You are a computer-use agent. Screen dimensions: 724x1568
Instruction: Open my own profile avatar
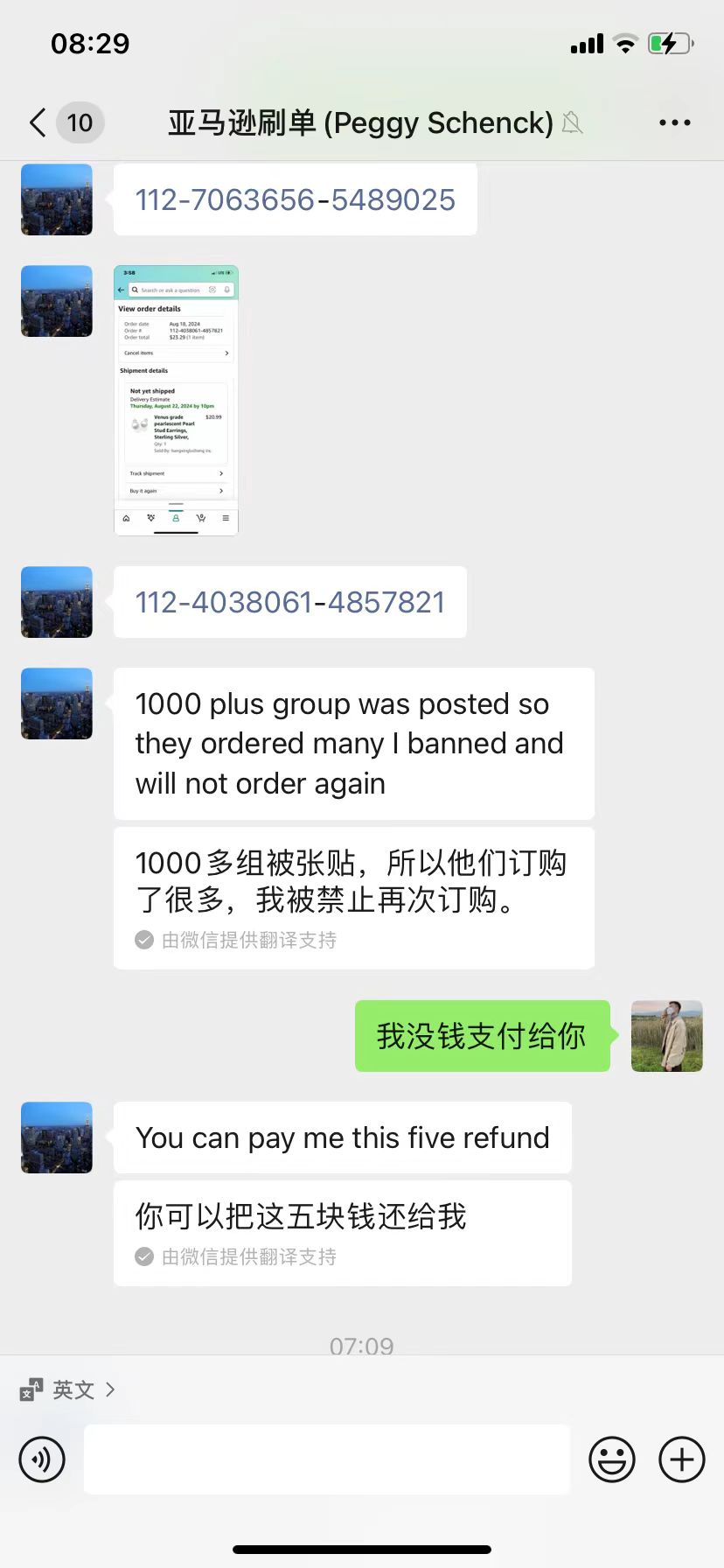click(x=666, y=1036)
